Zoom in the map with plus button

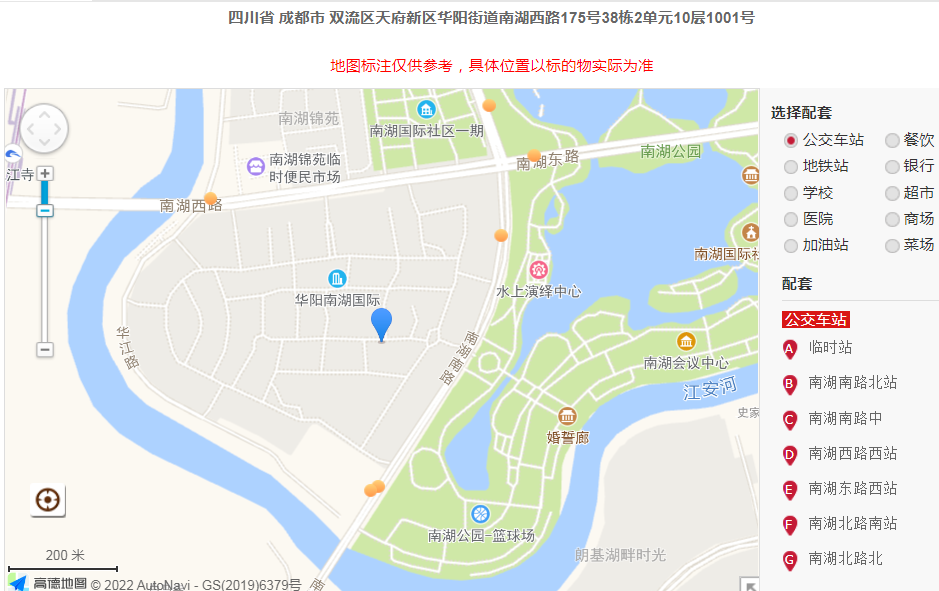pos(45,173)
